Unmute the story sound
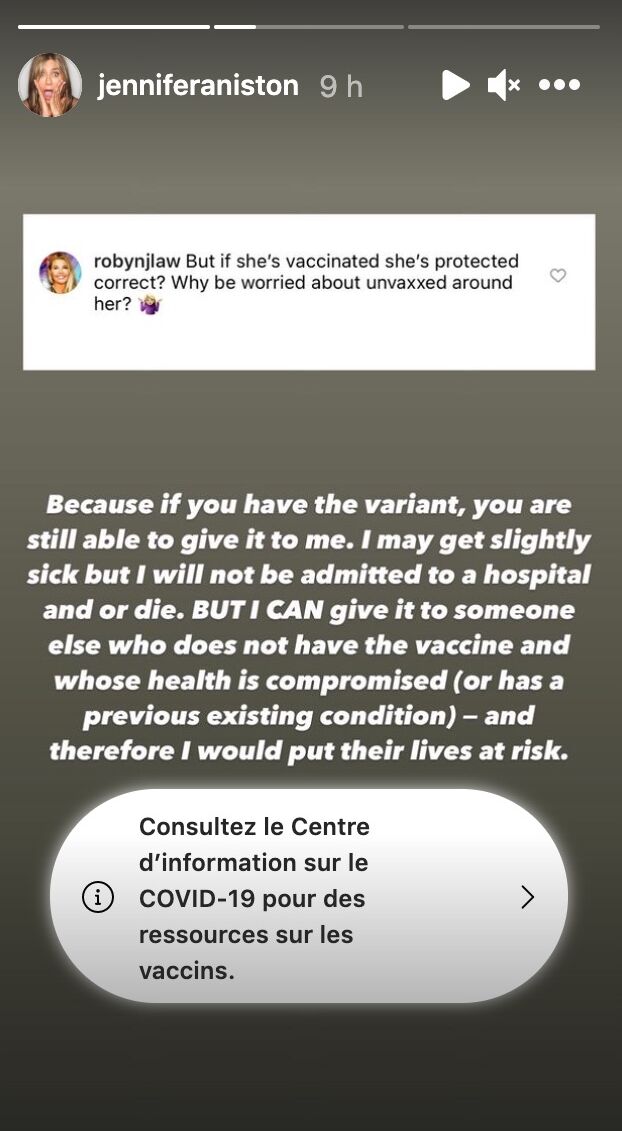The image size is (622, 1131). pos(504,85)
